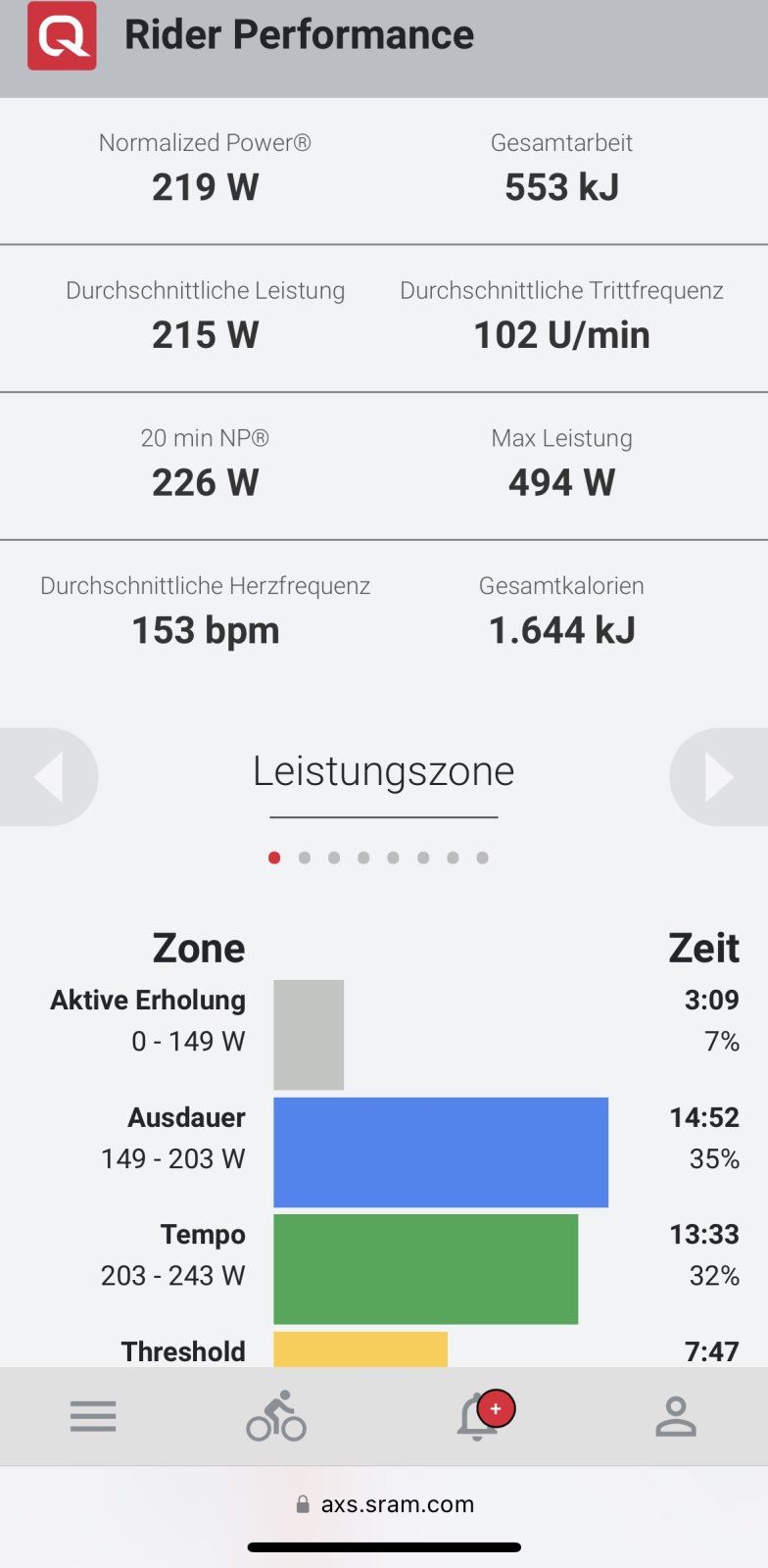This screenshot has height=1568, width=768.
Task: Open the hamburger menu
Action: pos(93,1417)
